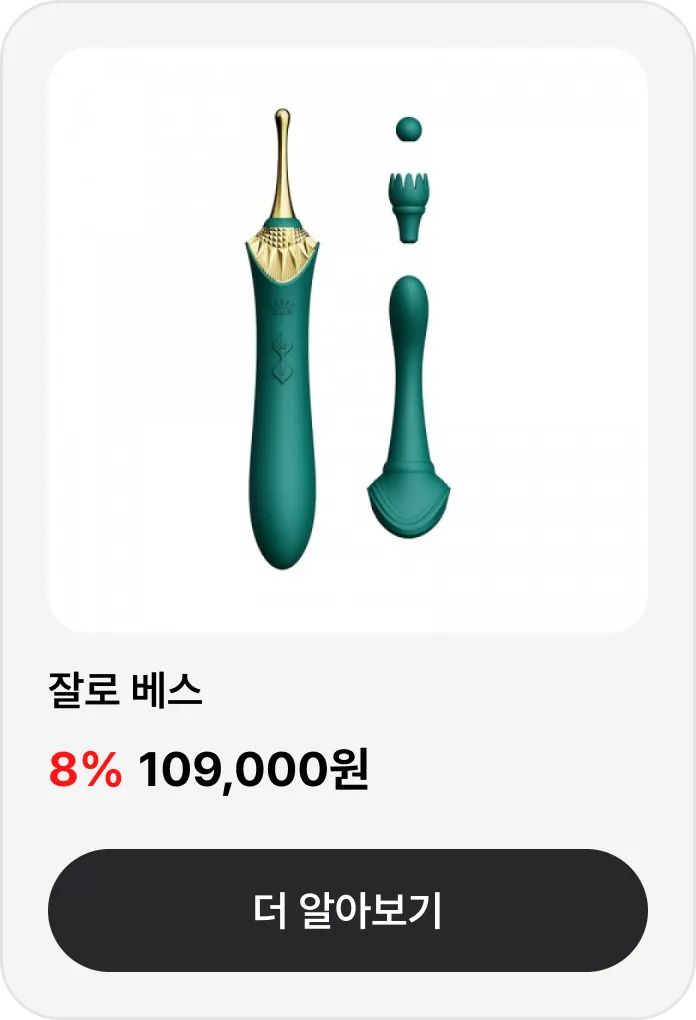
Task: Tap the 더 알아보기 button
Action: pos(347,910)
